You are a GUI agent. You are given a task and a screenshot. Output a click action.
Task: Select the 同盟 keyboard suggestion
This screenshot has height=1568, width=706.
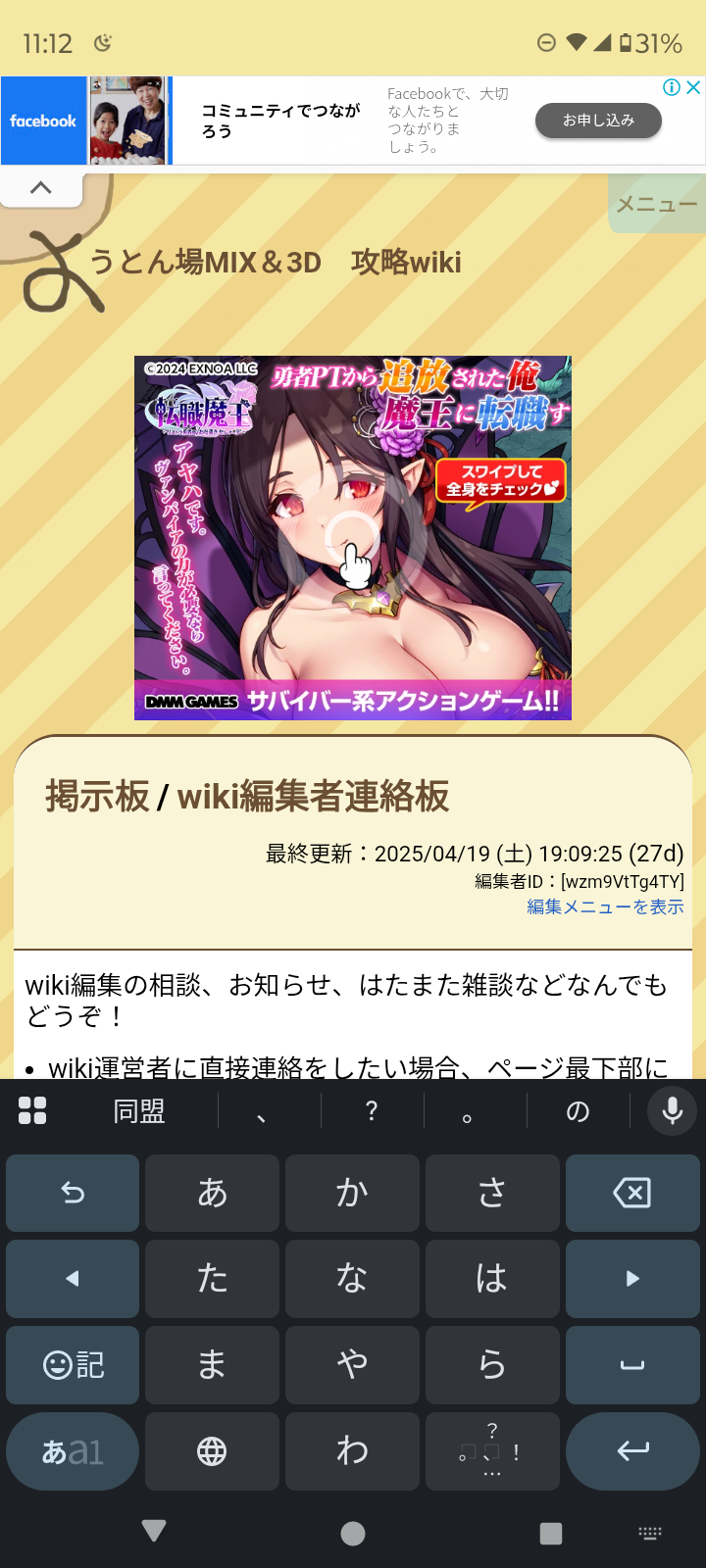tap(138, 1110)
